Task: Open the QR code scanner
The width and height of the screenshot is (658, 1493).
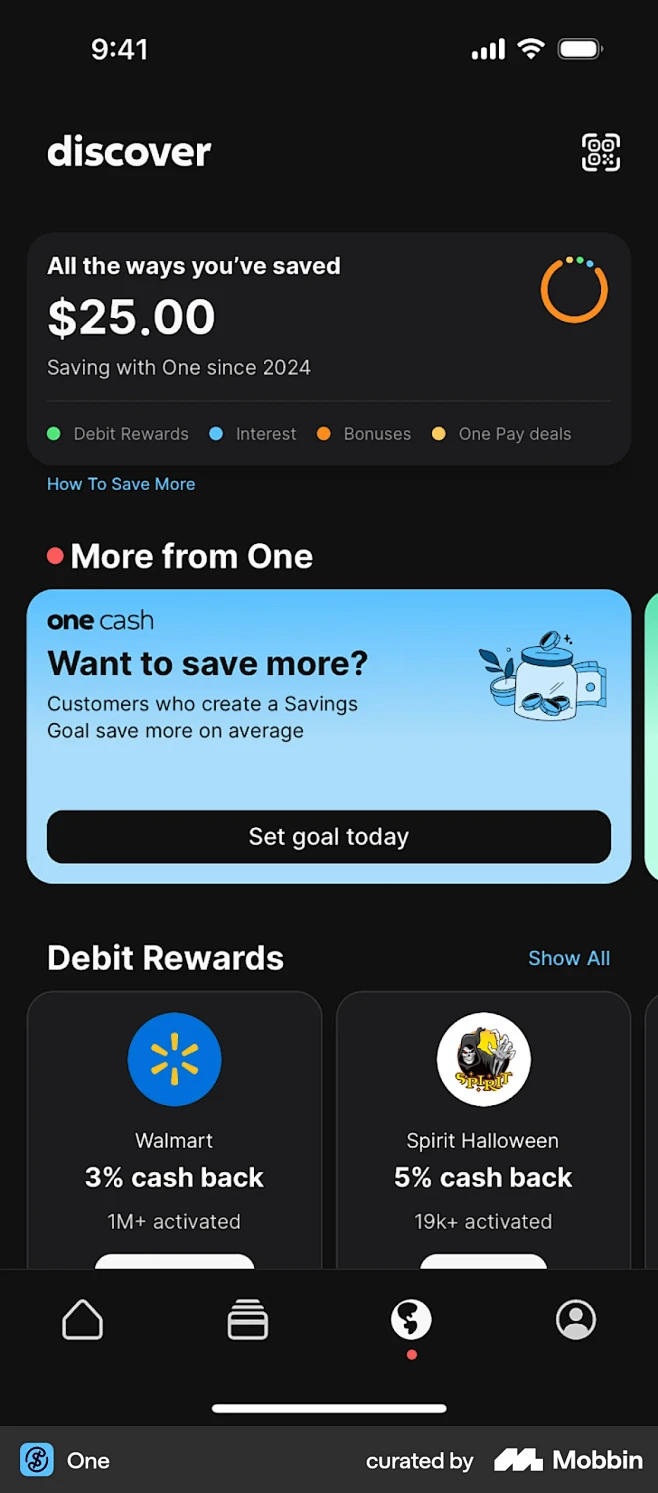Action: (x=601, y=152)
